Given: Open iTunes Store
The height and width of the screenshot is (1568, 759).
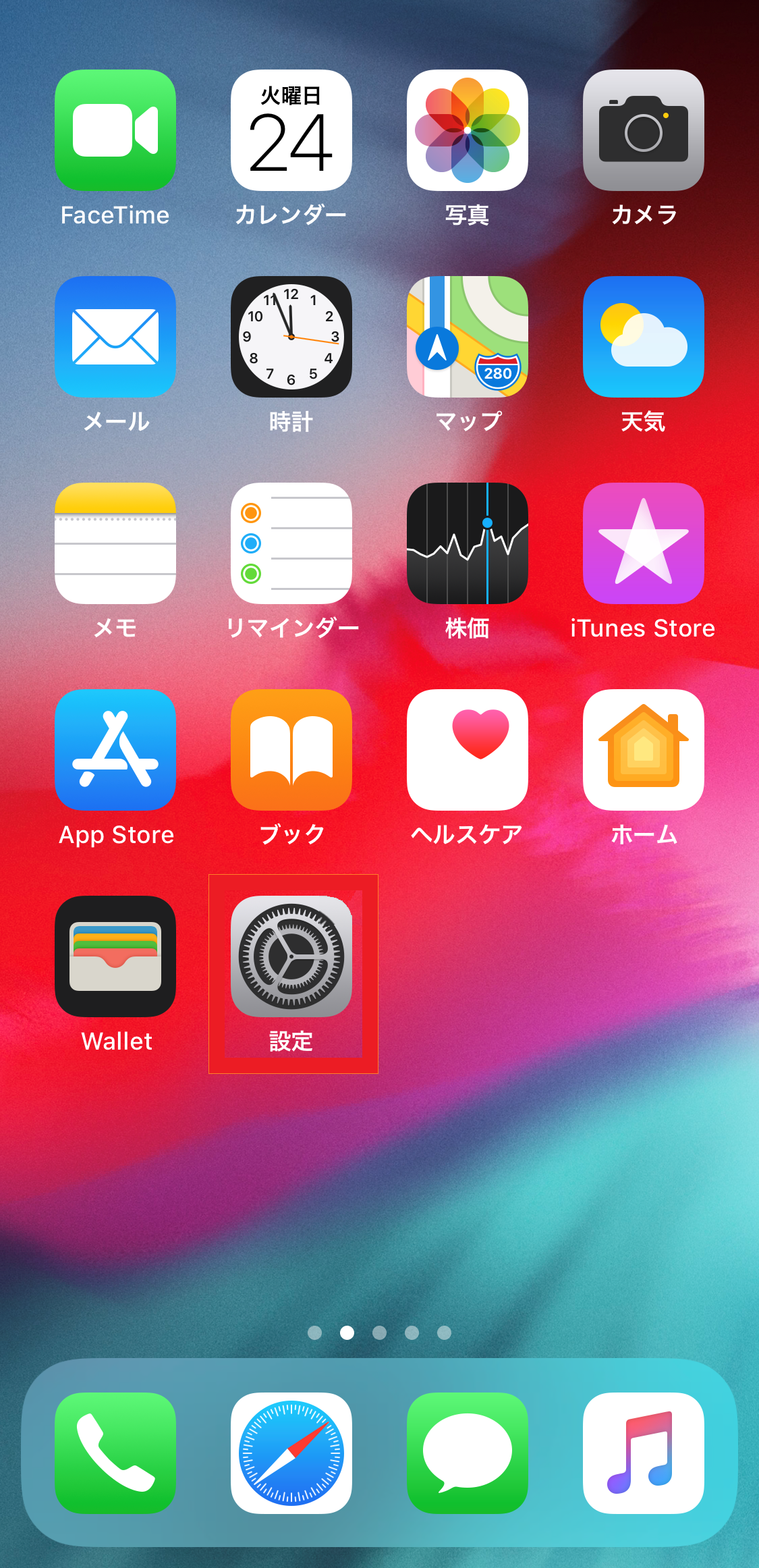Looking at the screenshot, I should pyautogui.click(x=644, y=543).
